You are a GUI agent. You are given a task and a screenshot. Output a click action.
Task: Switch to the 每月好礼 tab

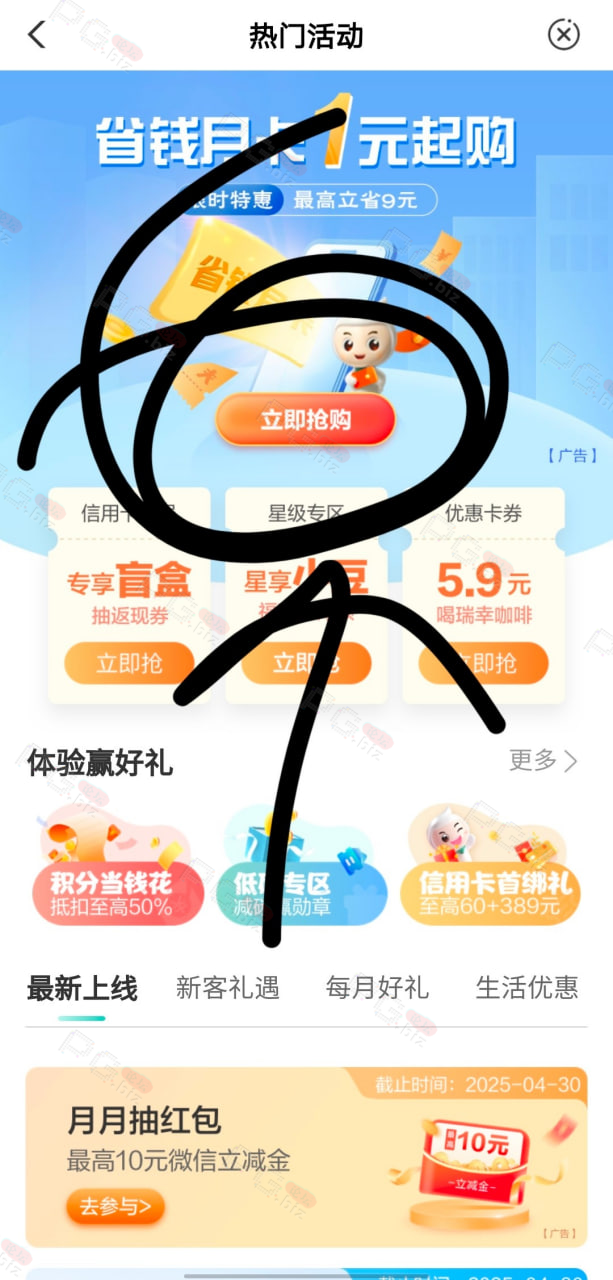377,989
